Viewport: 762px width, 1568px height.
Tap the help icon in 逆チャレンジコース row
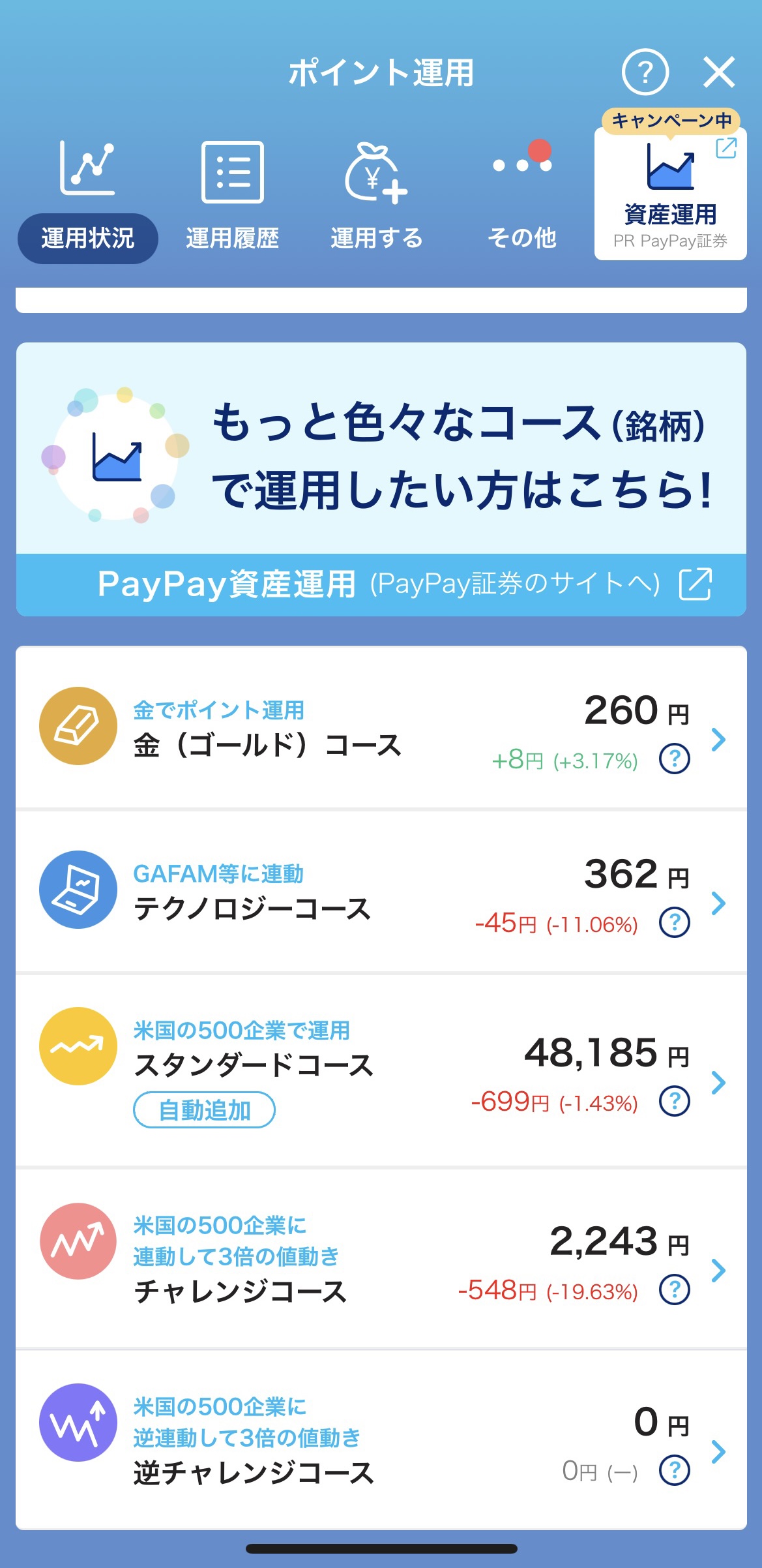[675, 1470]
